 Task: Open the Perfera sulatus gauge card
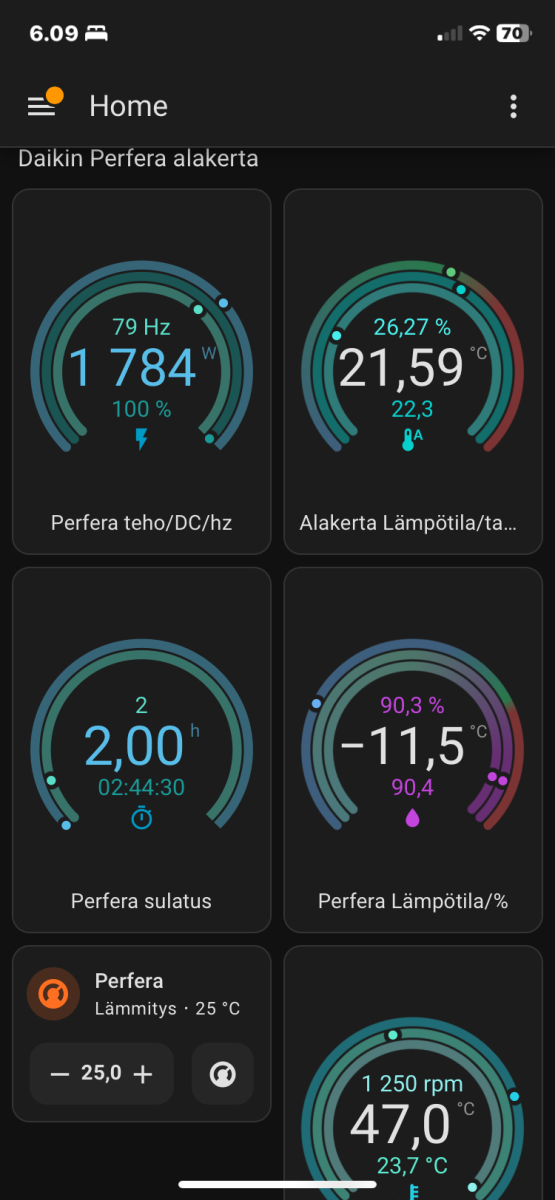(x=142, y=750)
